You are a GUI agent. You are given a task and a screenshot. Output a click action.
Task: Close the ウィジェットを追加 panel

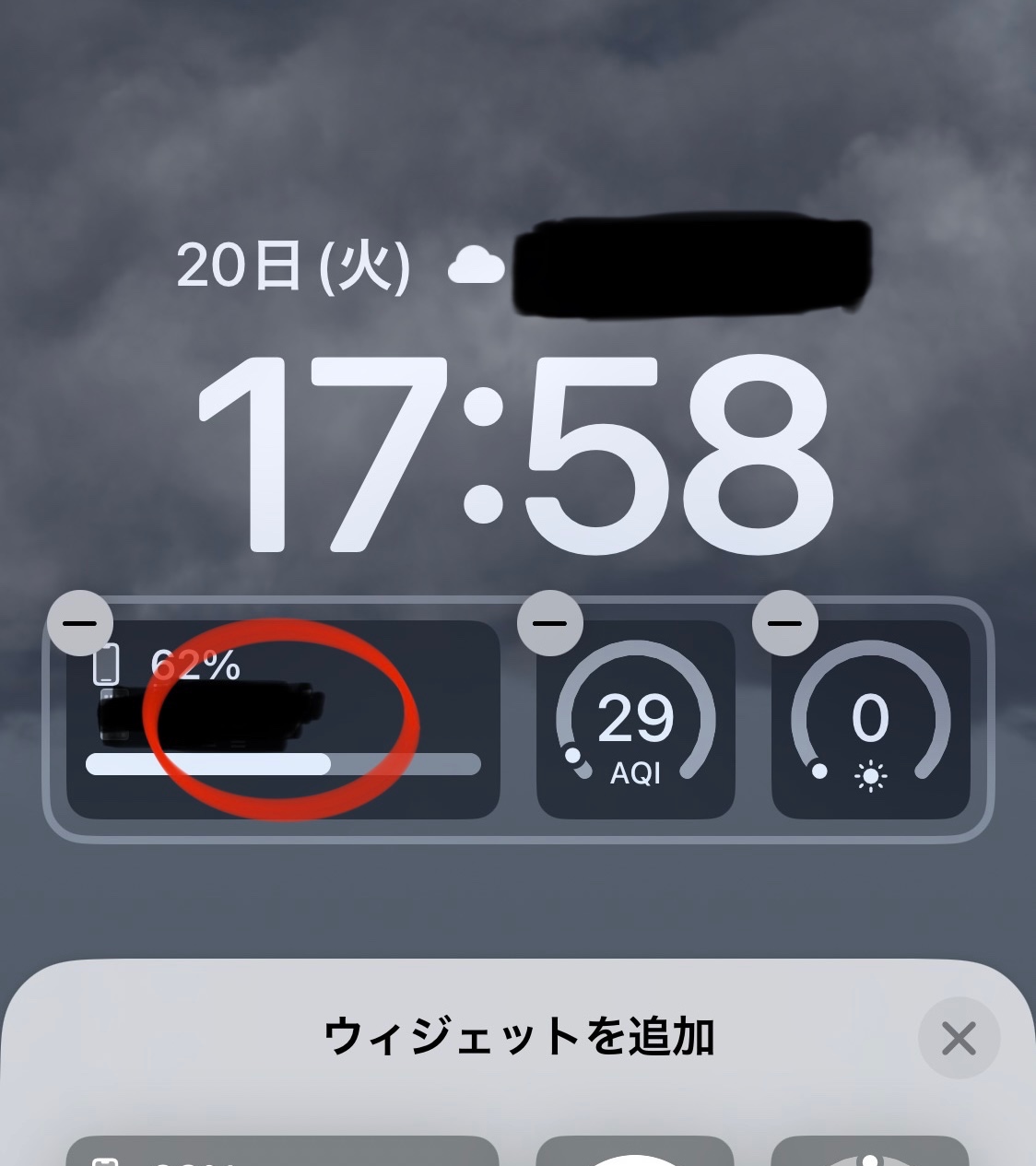coord(959,1039)
